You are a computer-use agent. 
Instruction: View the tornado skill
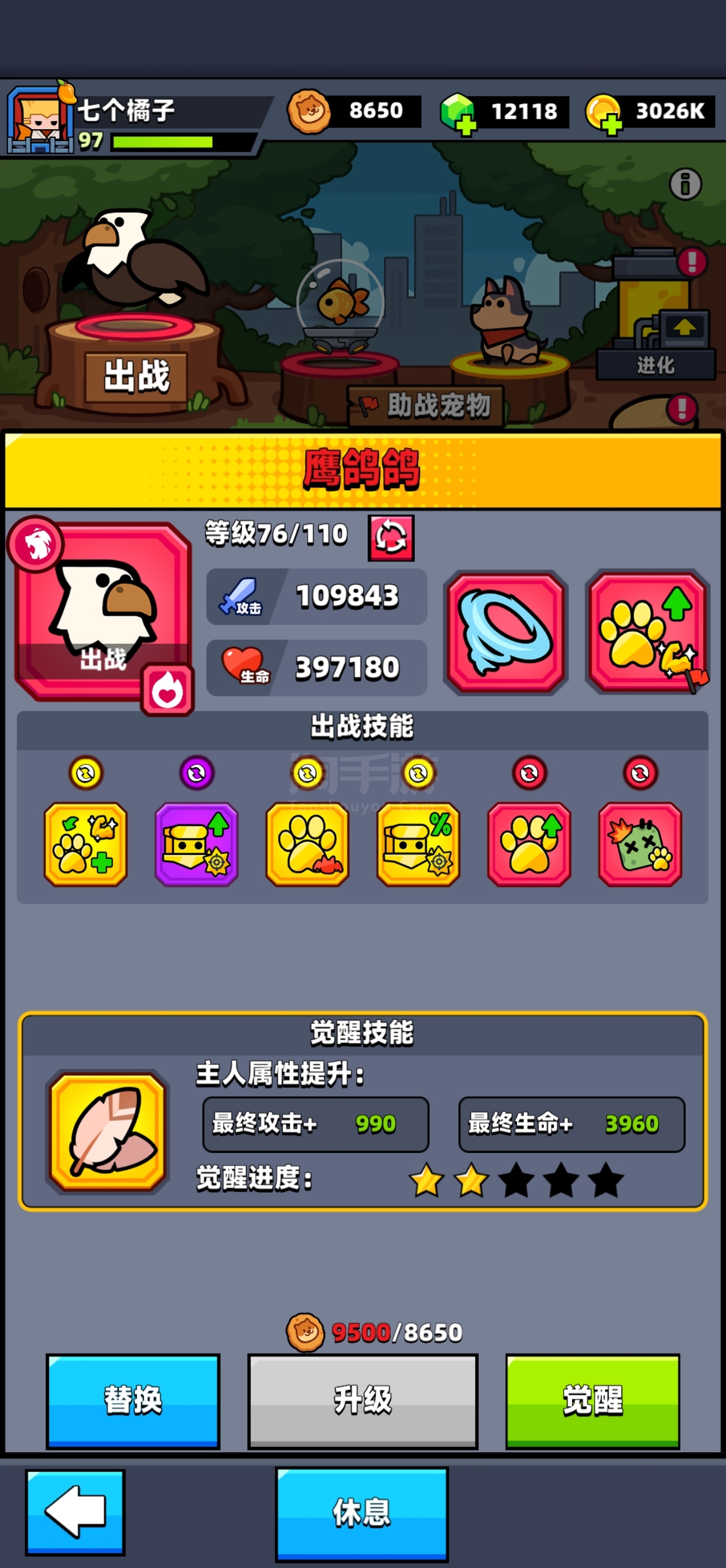coord(506,632)
